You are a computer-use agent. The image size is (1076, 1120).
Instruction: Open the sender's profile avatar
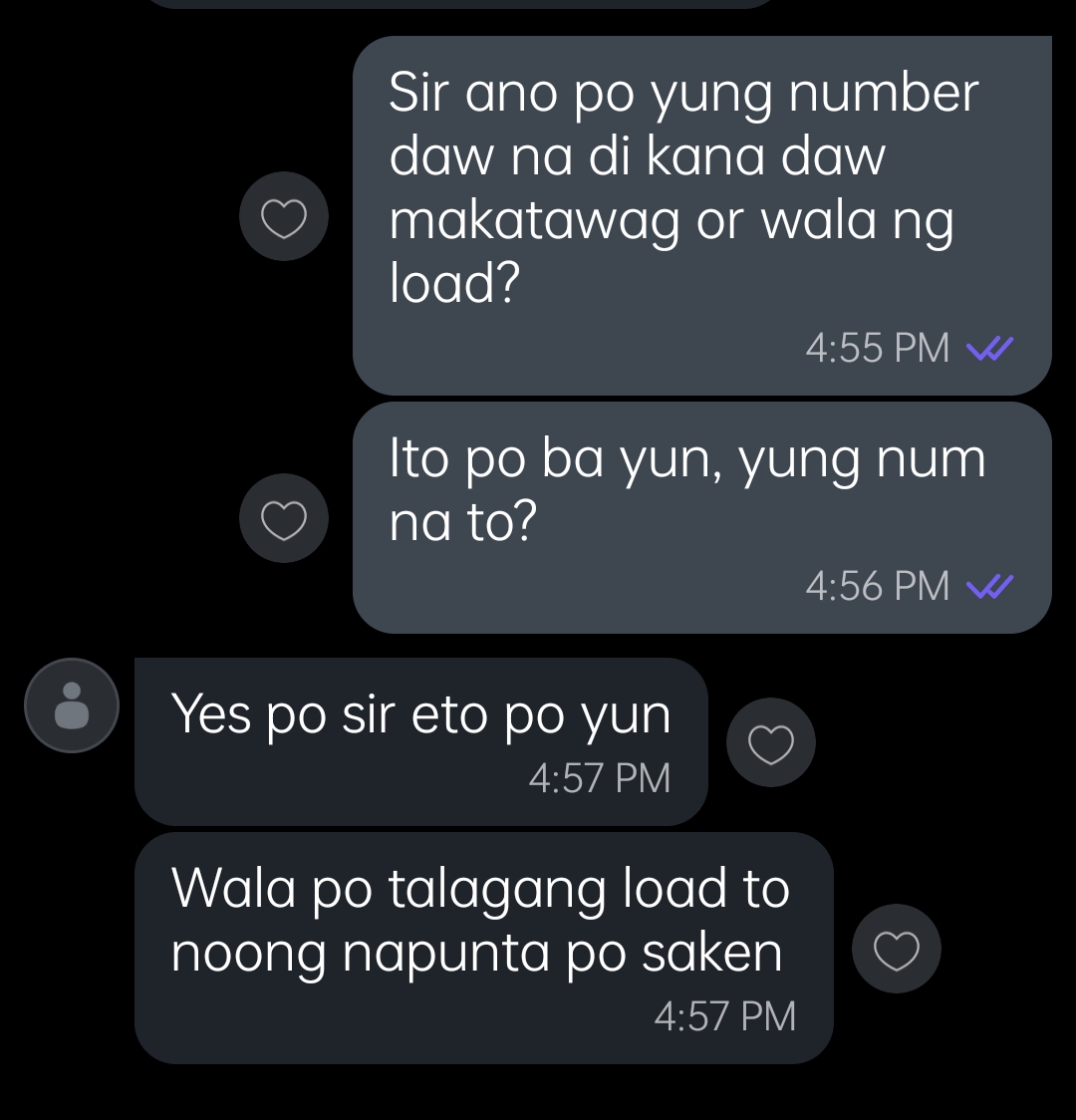[x=72, y=705]
